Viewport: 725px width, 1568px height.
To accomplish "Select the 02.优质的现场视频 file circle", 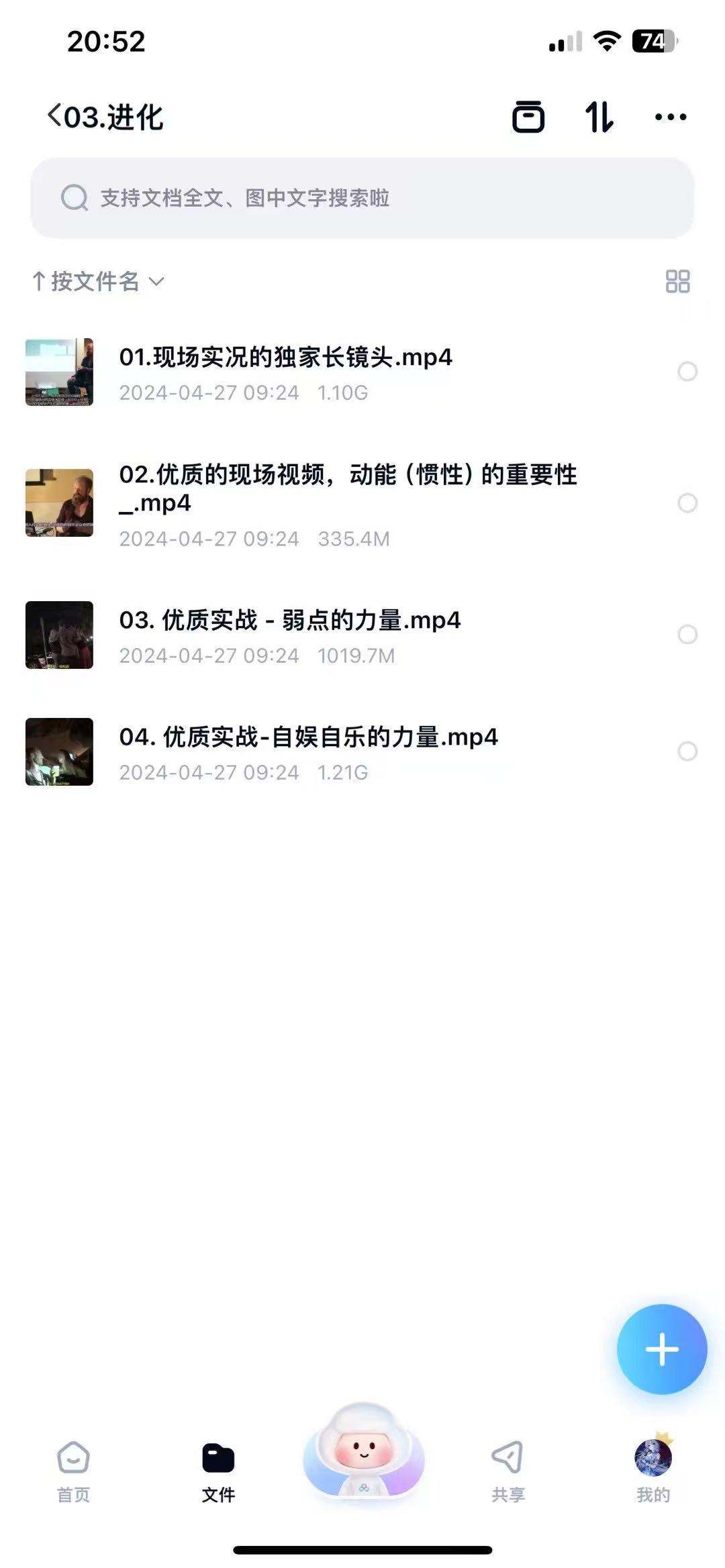I will click(687, 503).
